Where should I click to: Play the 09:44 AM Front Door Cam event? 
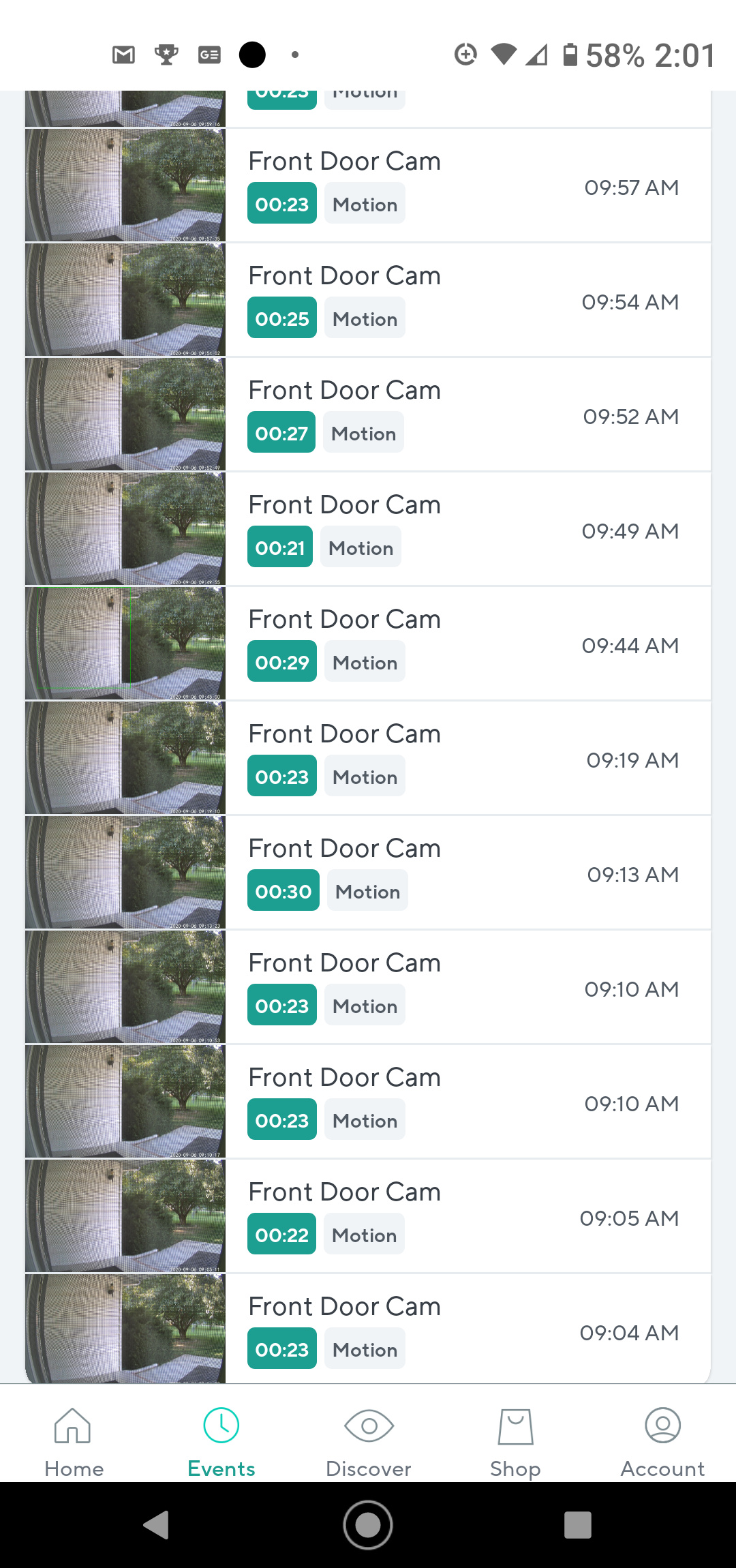pyautogui.click(x=467, y=644)
